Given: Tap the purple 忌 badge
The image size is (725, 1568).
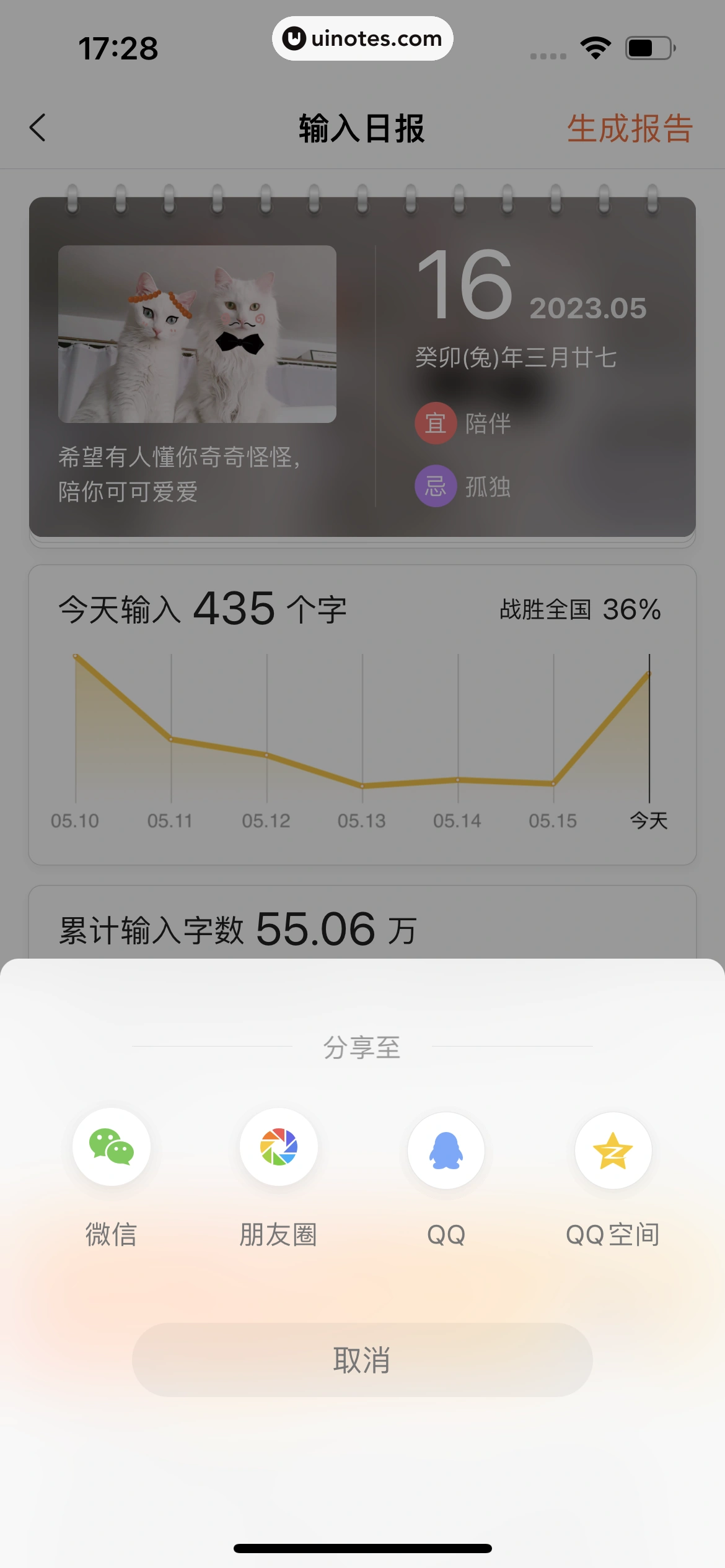Looking at the screenshot, I should [x=435, y=487].
